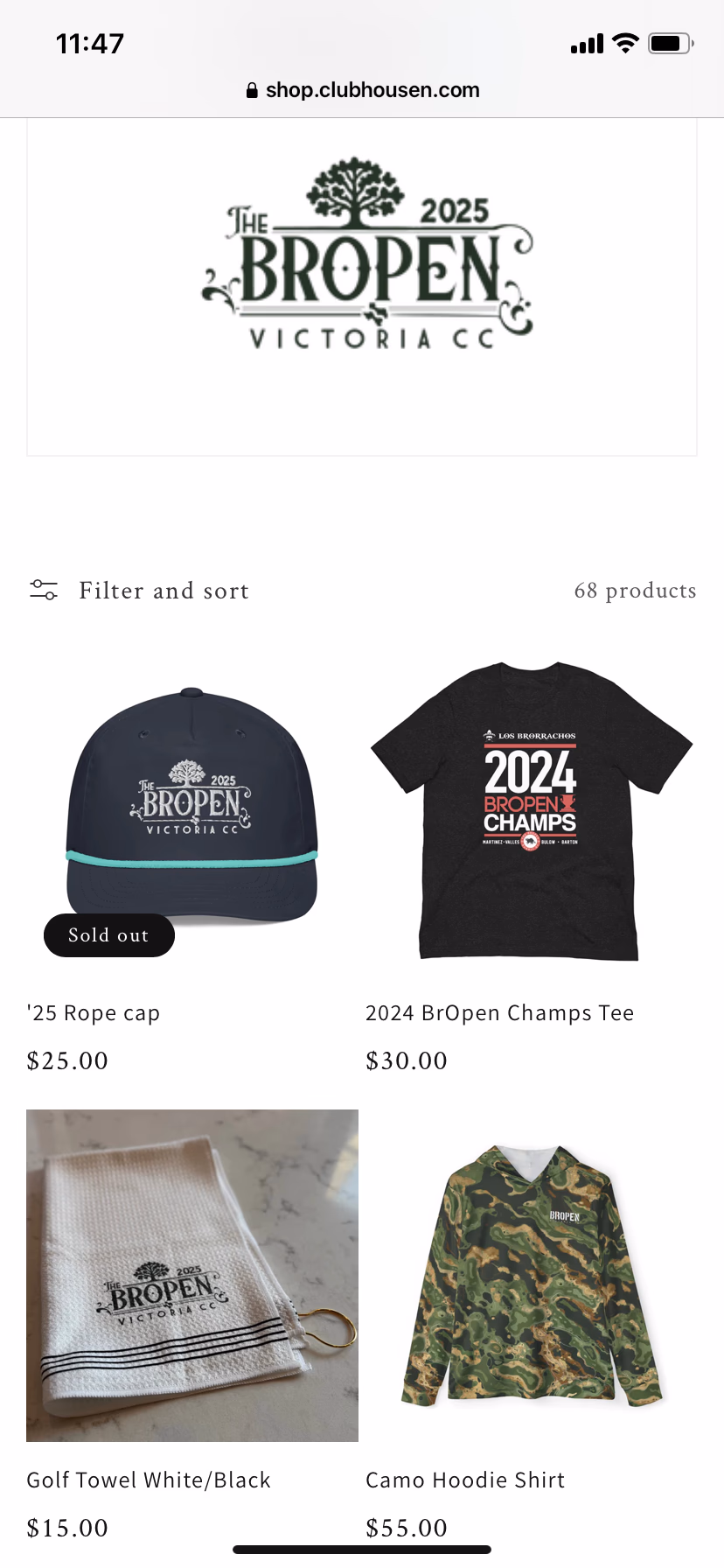Tap the clock showing 11:47

coord(90,42)
